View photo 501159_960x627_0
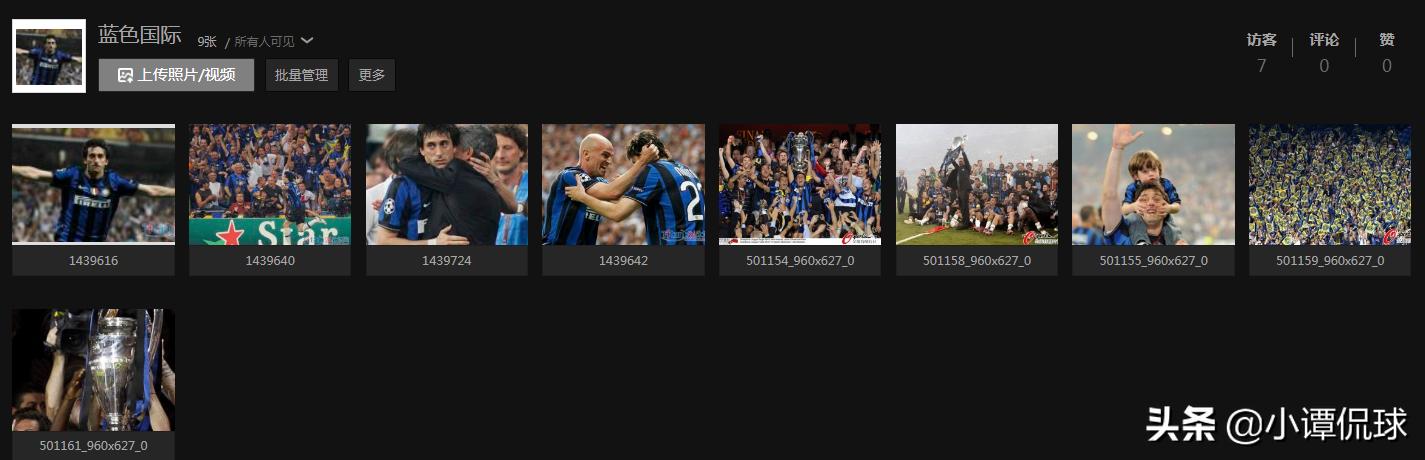This screenshot has height=460, width=1425. [1330, 185]
